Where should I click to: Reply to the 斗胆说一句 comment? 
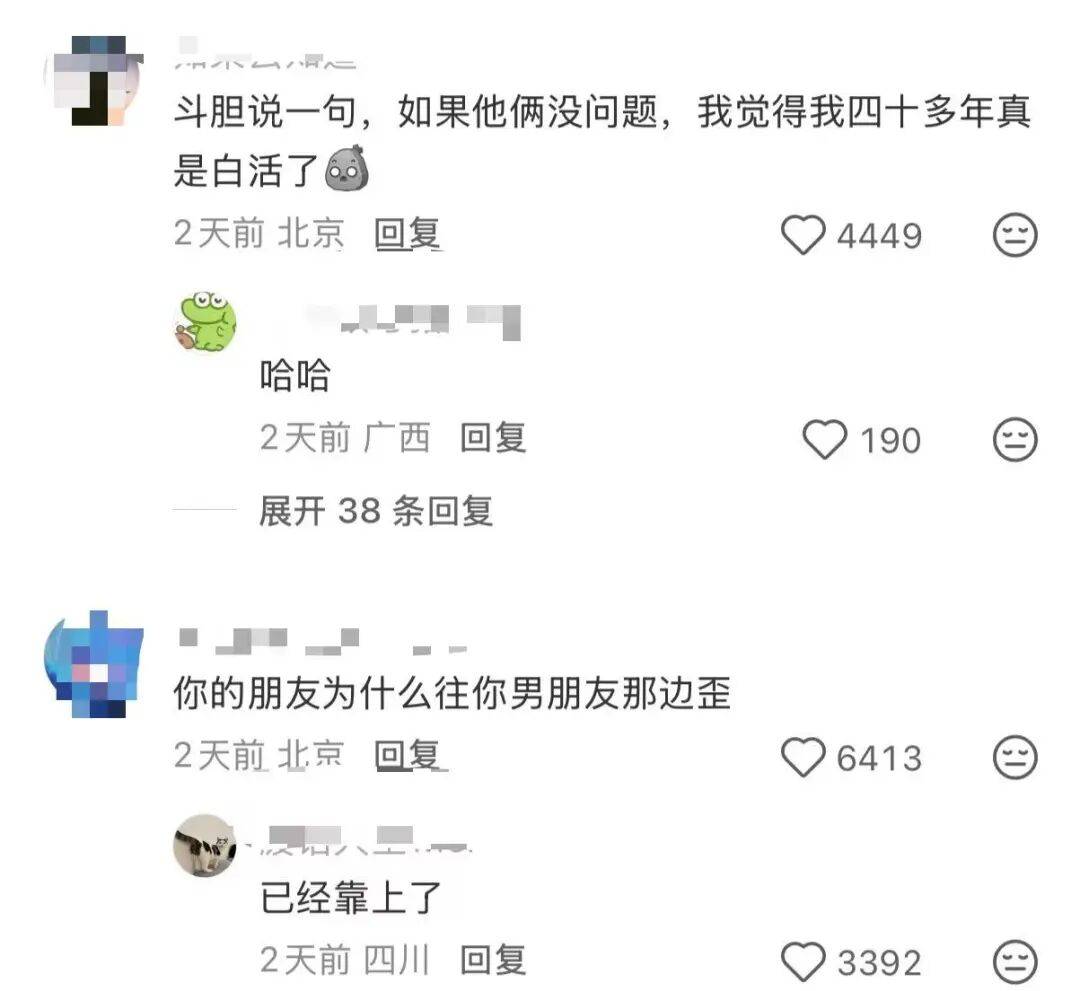pyautogui.click(x=407, y=234)
